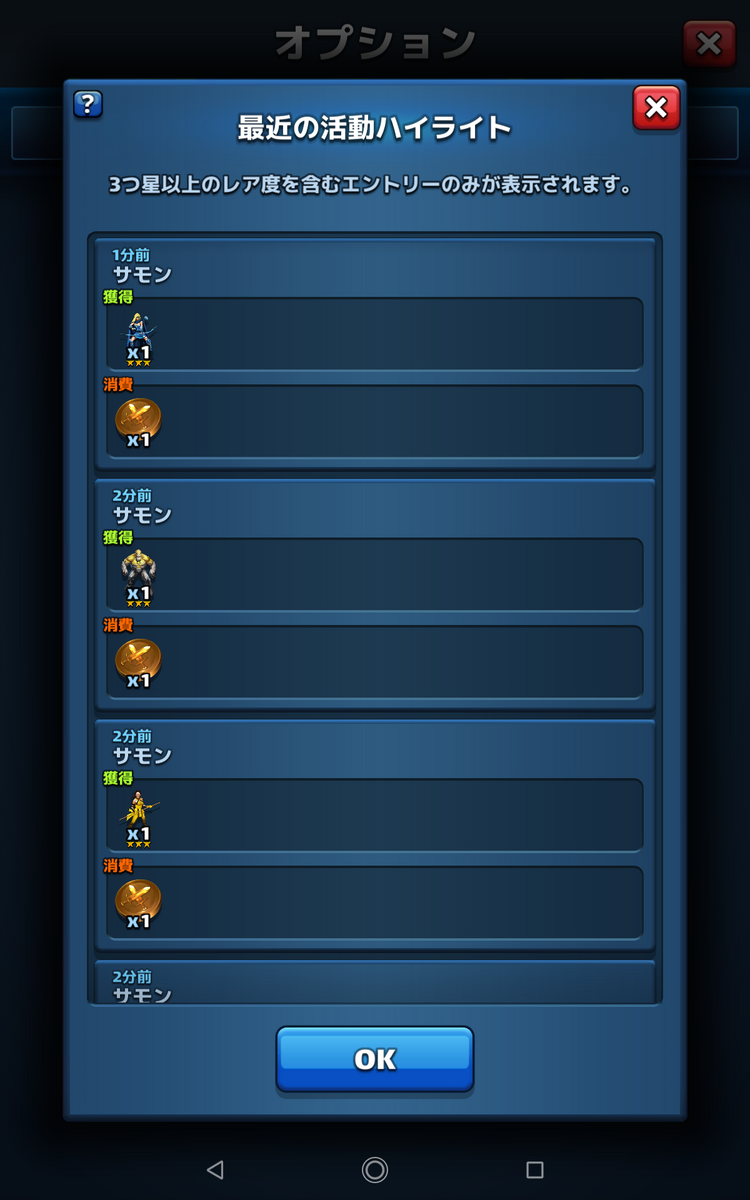Open the help question mark icon
750x1200 pixels.
[x=88, y=103]
